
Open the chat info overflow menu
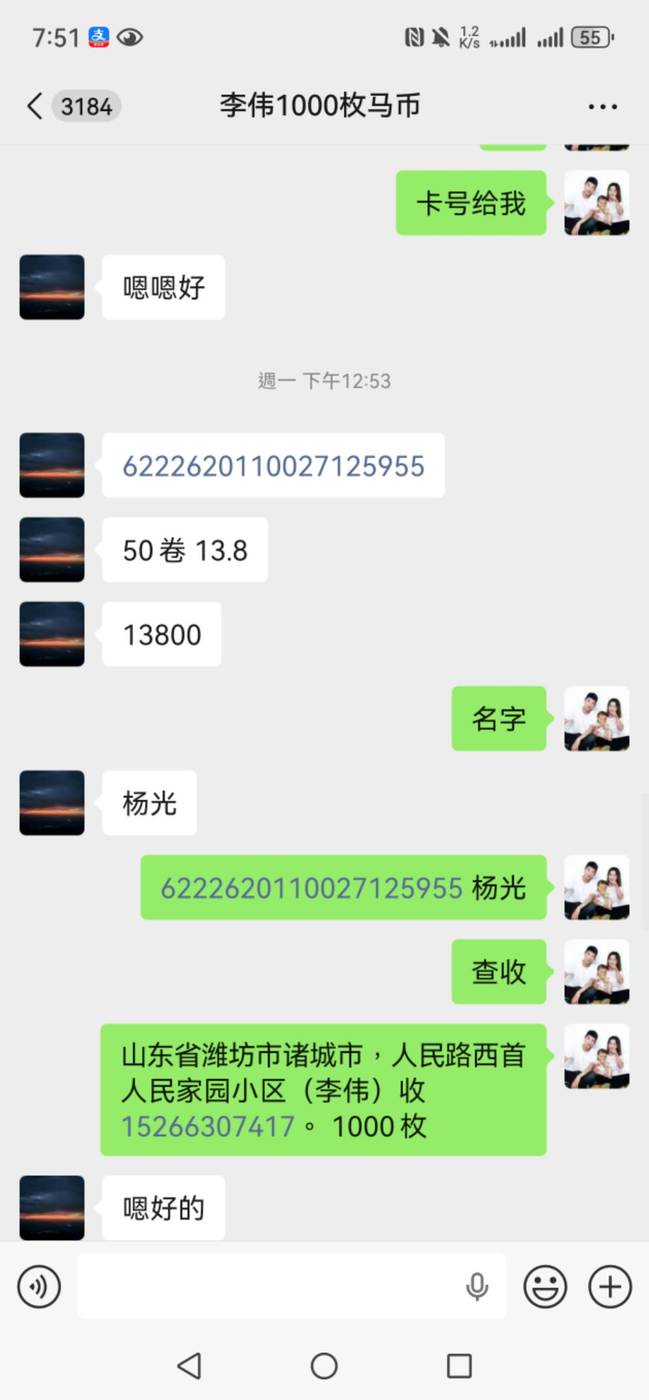602,106
